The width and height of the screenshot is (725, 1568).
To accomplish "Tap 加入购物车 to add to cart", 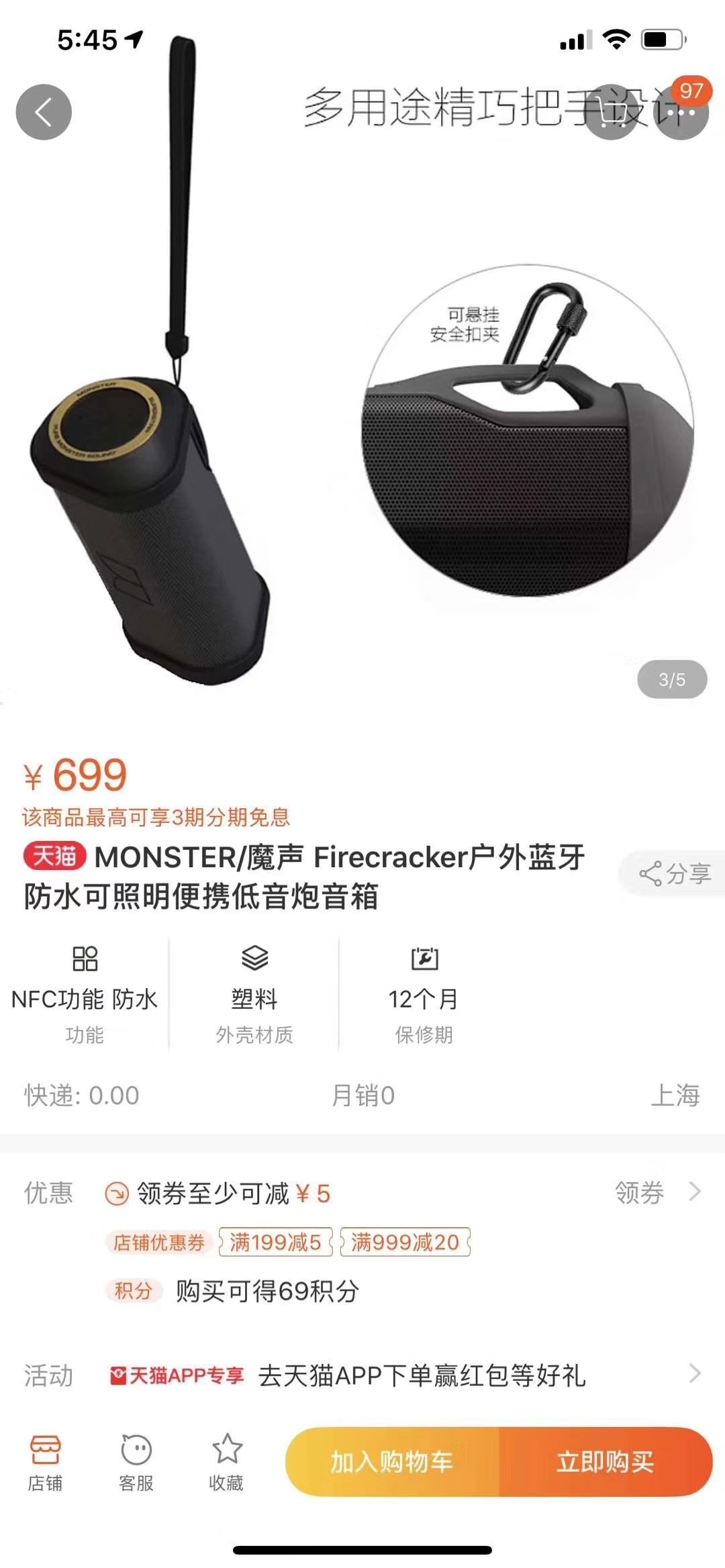I will click(x=392, y=1462).
